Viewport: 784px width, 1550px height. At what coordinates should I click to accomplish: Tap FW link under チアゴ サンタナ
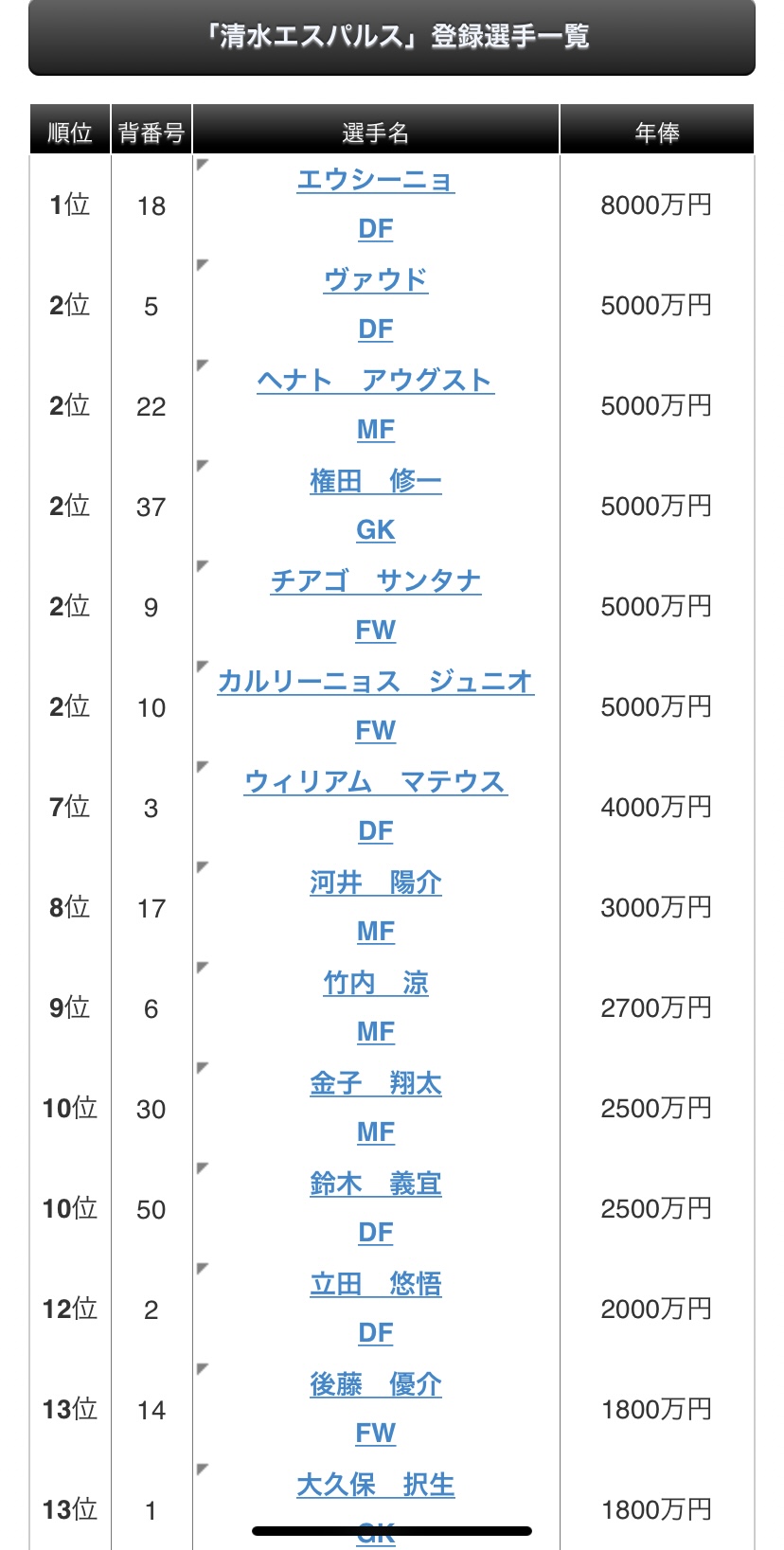tap(375, 631)
